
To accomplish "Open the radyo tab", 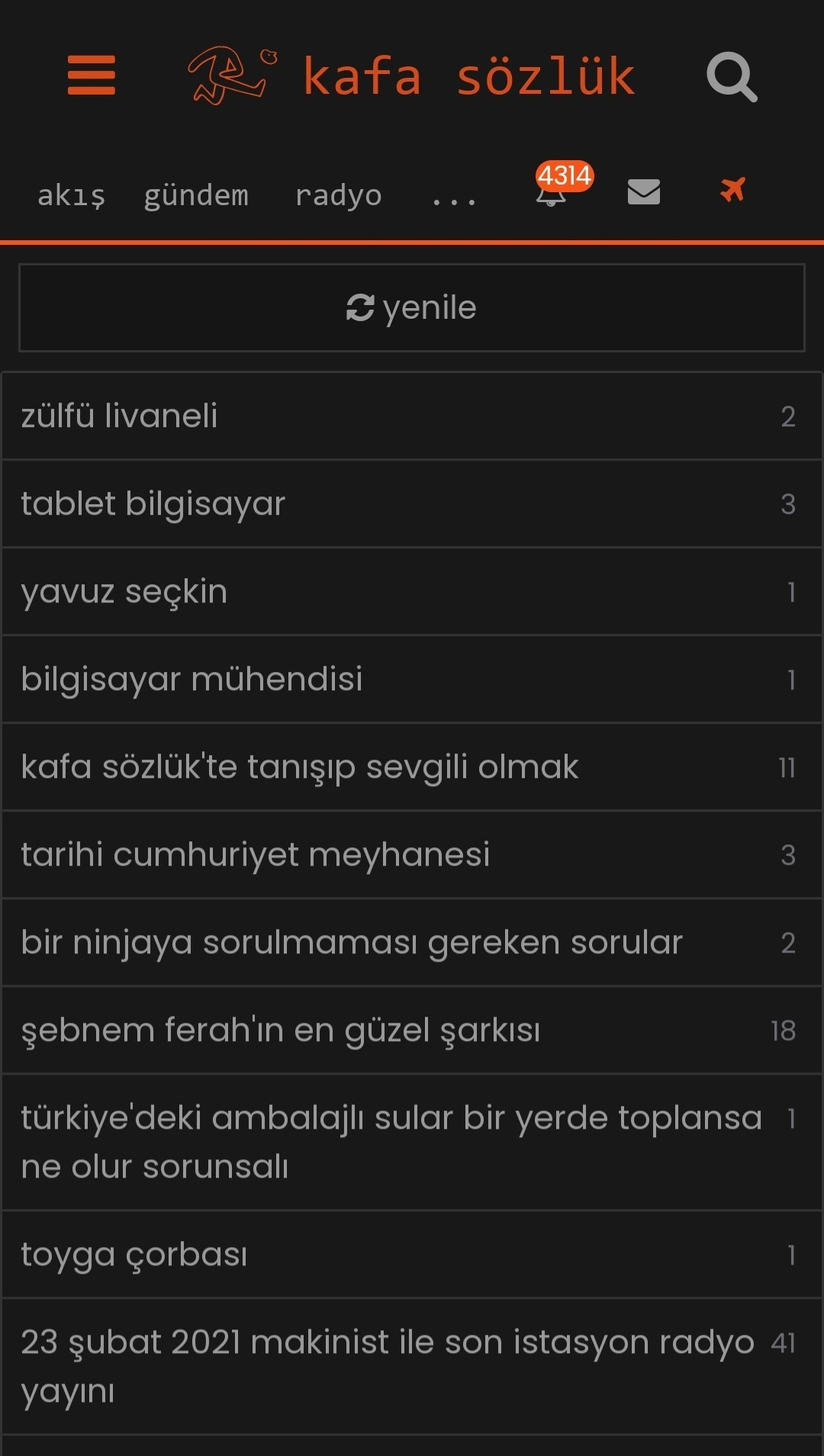I will click(x=338, y=195).
